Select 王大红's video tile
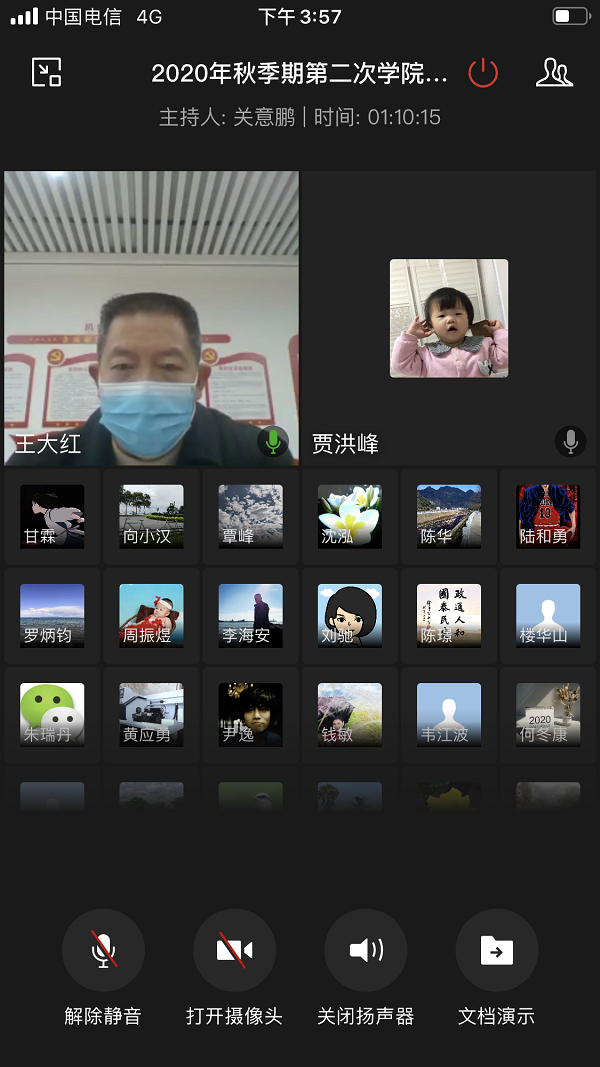The height and width of the screenshot is (1067, 600). click(151, 318)
